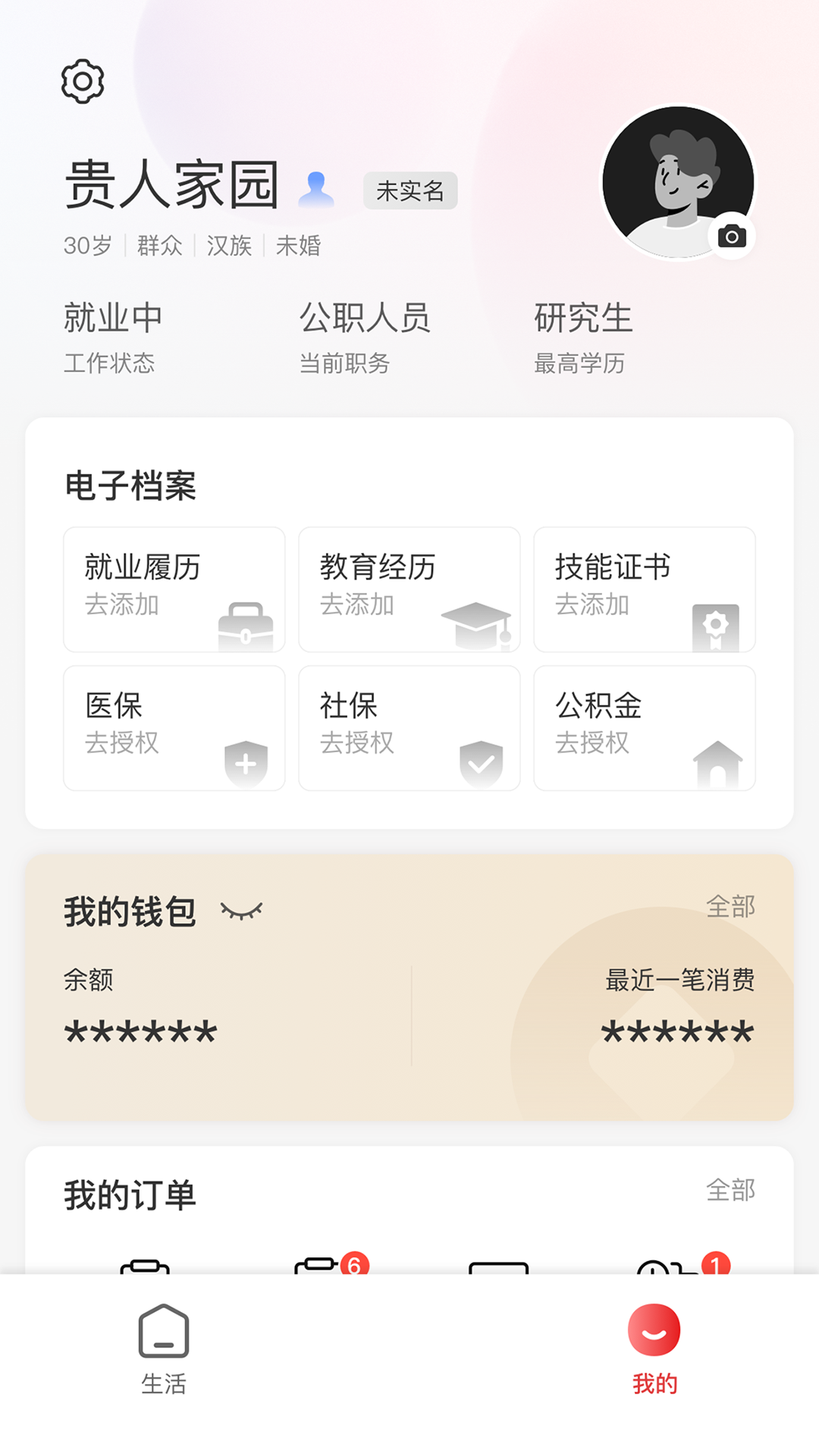Click the briefcase icon in 就业履历 card
This screenshot has height=1456, width=819.
[x=246, y=626]
